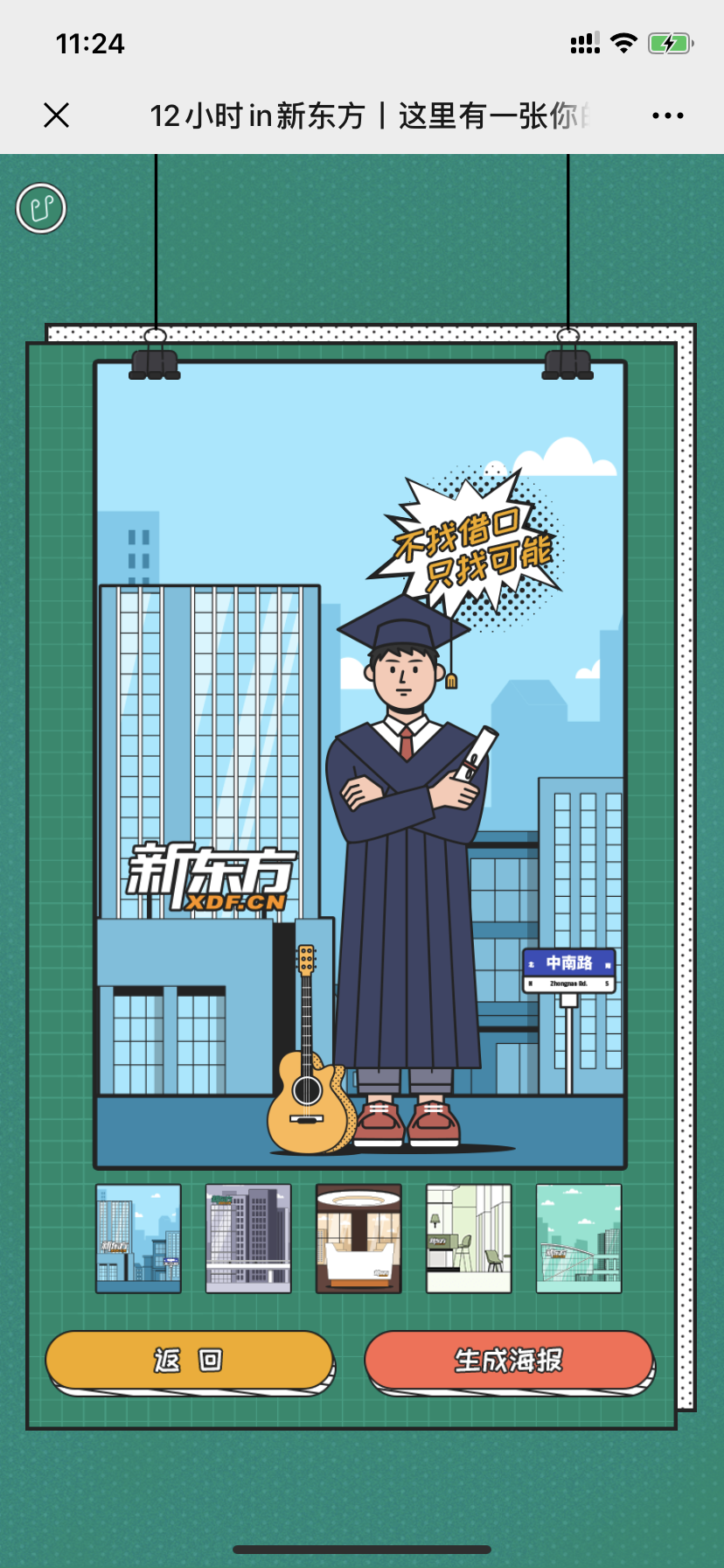Choose the light green room background
The image size is (724, 1568).
click(x=469, y=1238)
